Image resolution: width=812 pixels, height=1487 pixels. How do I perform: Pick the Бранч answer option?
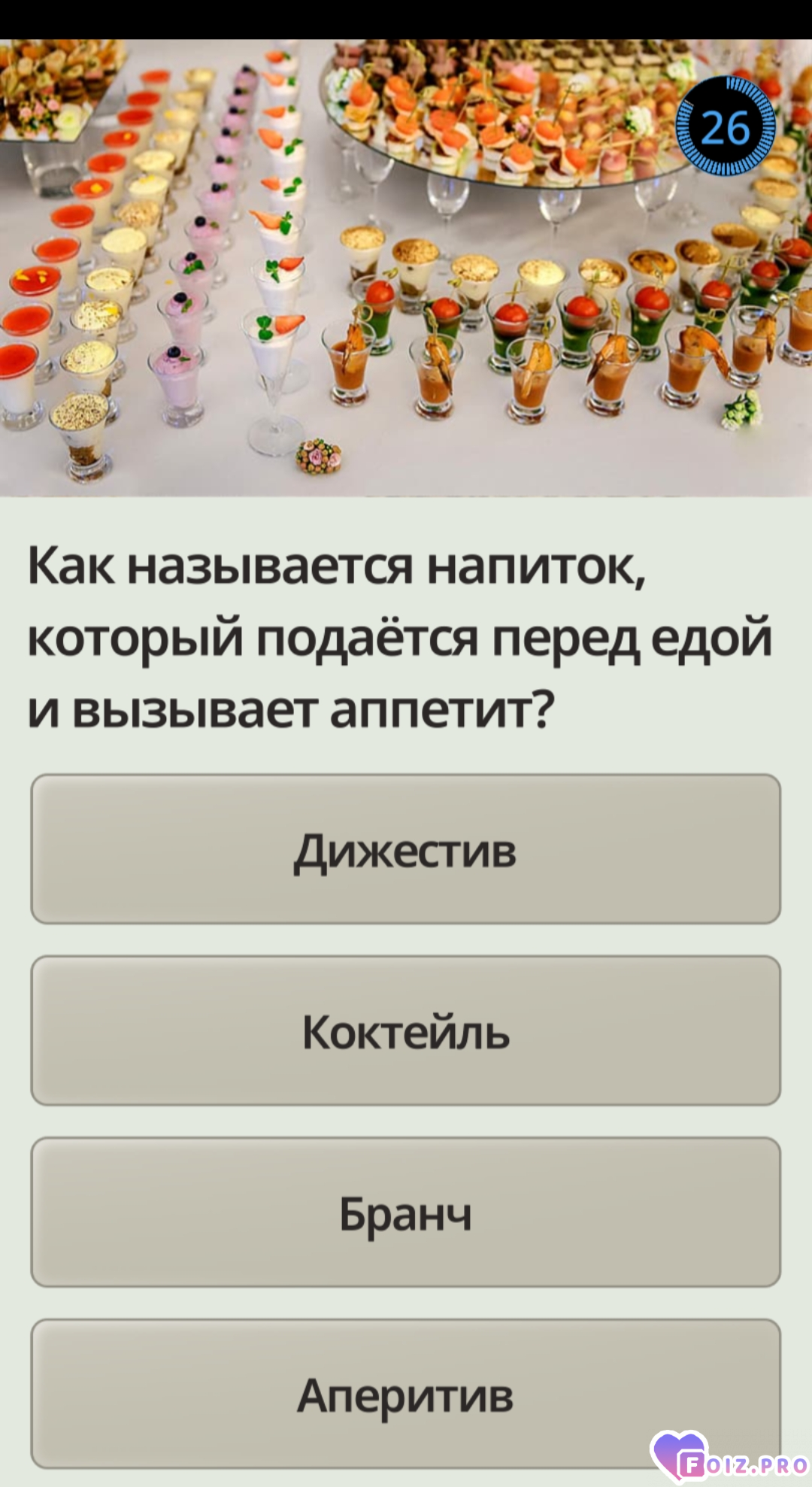pyautogui.click(x=405, y=1212)
